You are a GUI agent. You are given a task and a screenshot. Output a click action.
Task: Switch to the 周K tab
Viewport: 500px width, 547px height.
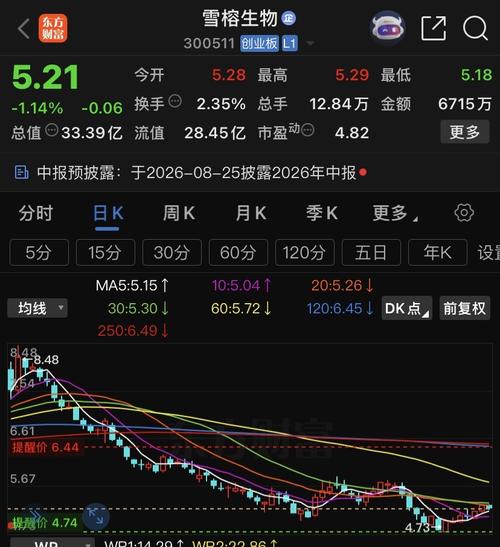(x=179, y=213)
